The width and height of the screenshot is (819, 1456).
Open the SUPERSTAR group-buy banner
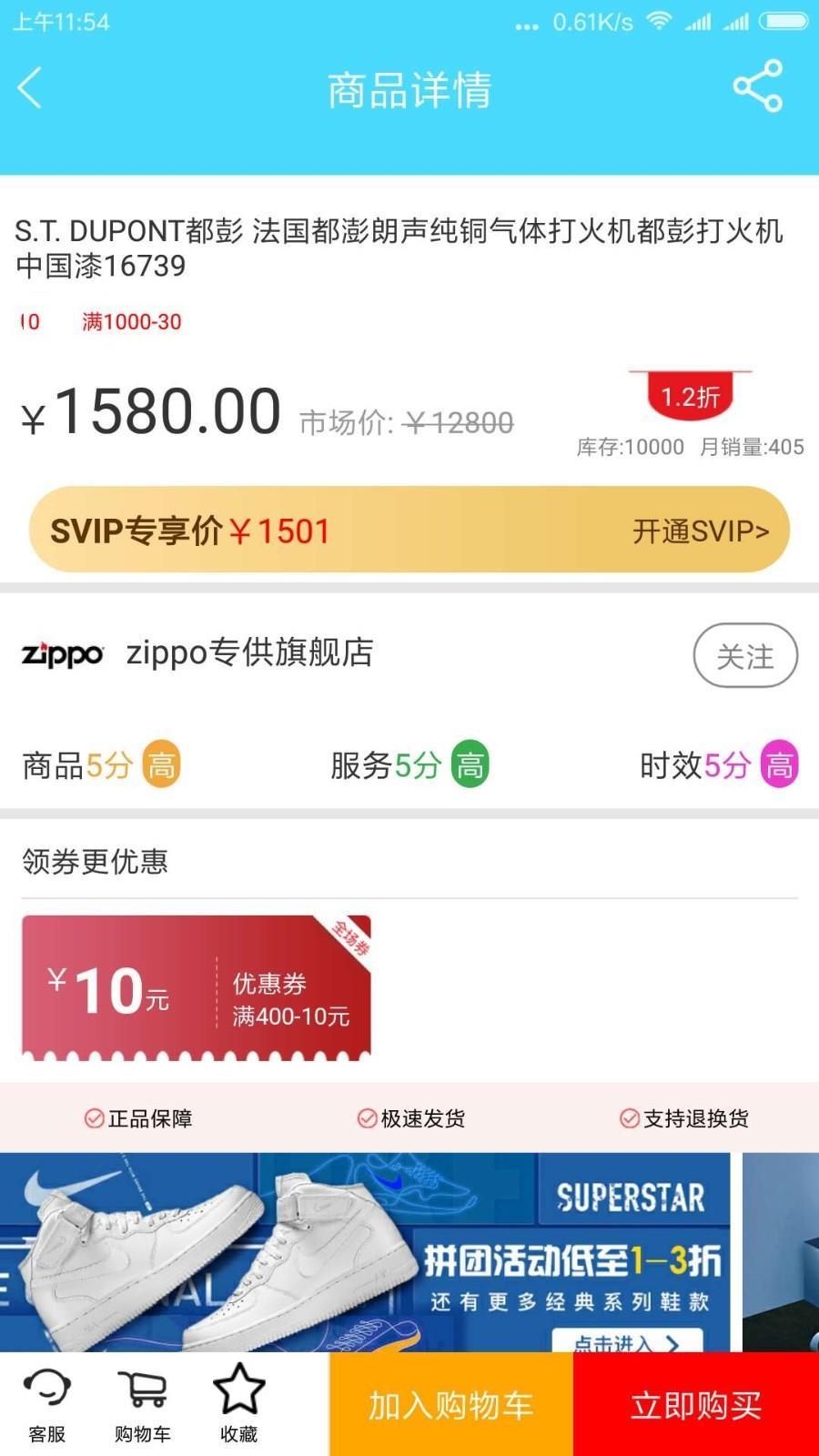[x=365, y=1252]
